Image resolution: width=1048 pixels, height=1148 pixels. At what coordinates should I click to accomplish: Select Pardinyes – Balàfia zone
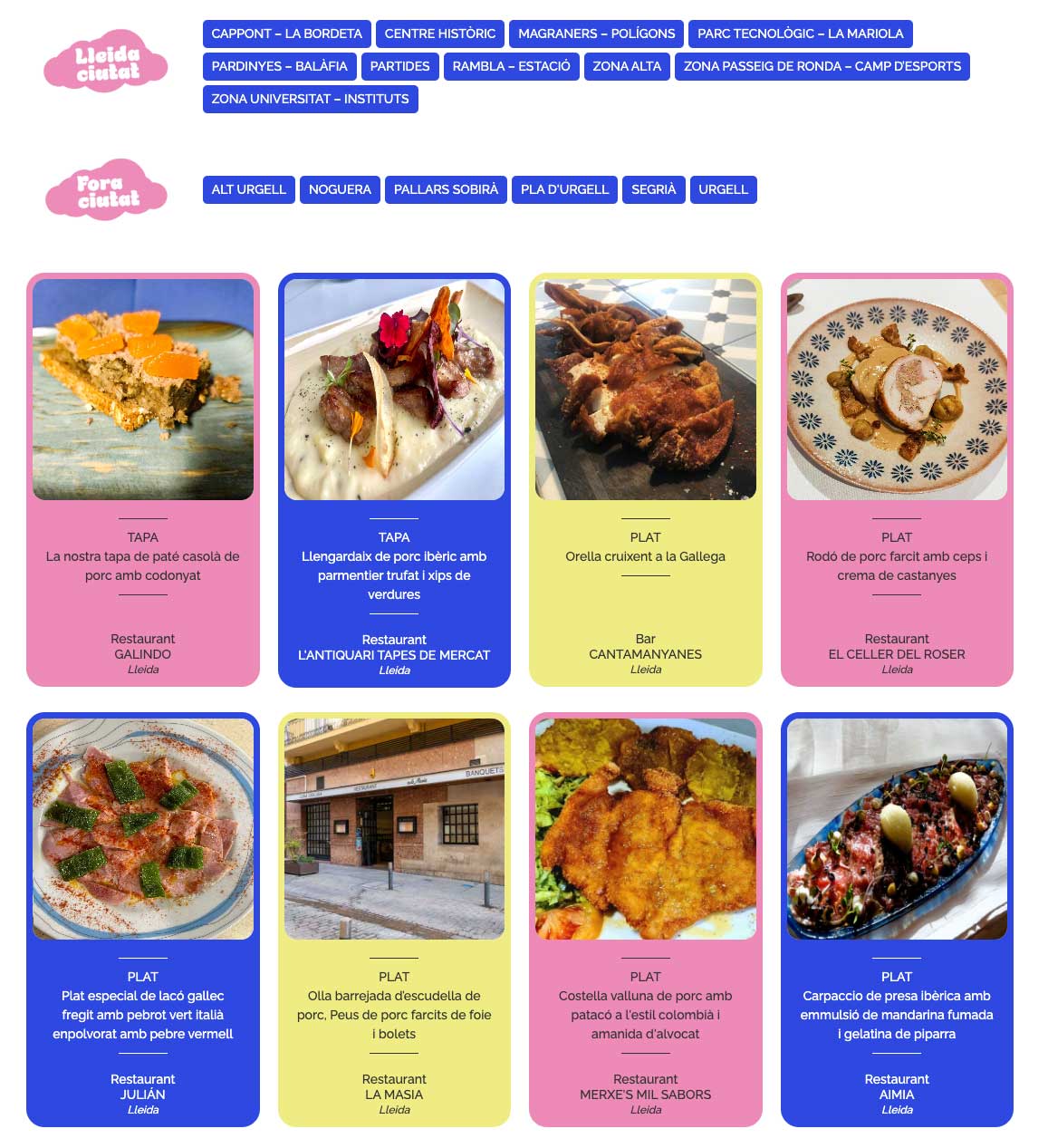point(279,66)
